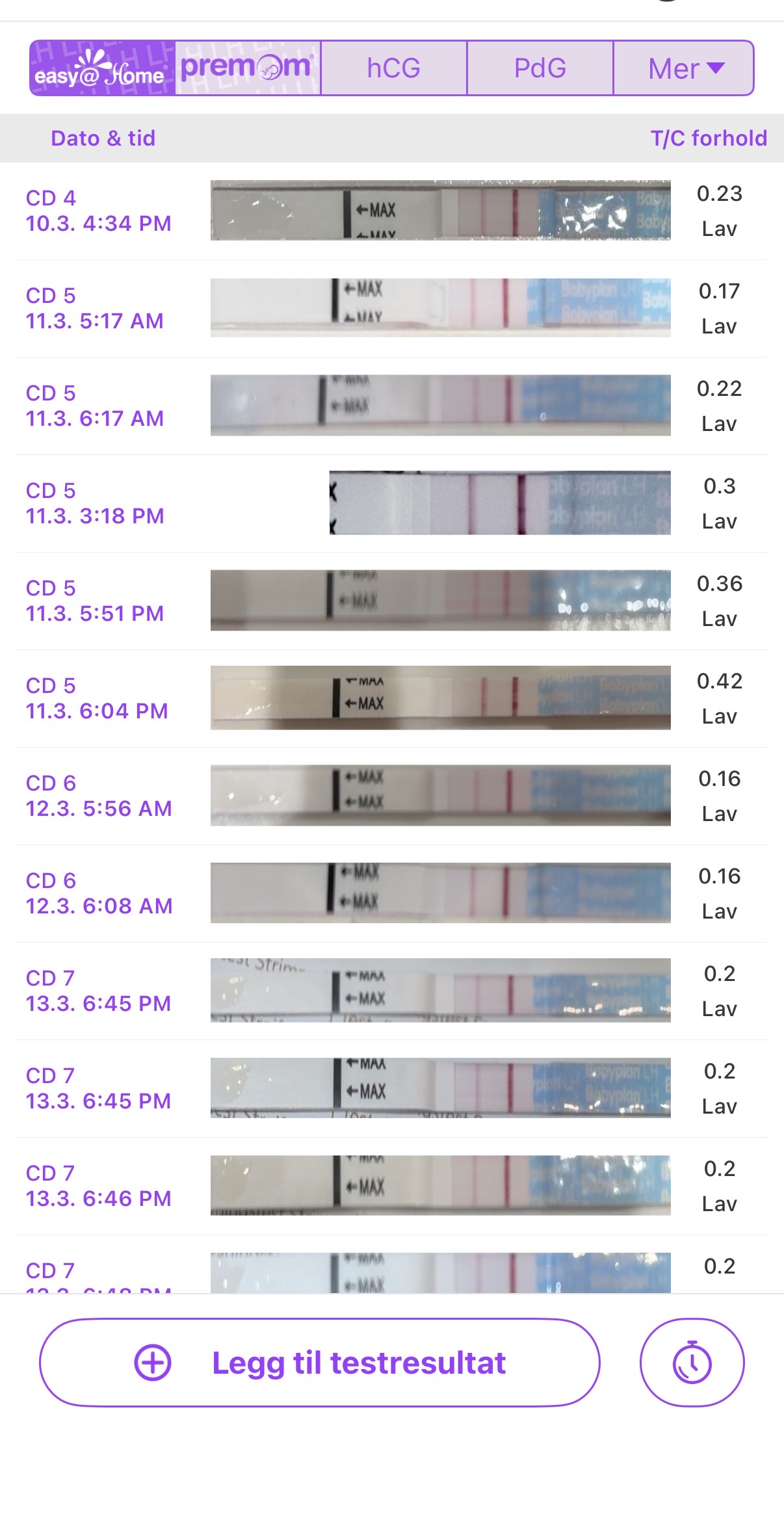
Task: View the CD 7 13.3. 6:46 PM result
Action: [x=391, y=1186]
